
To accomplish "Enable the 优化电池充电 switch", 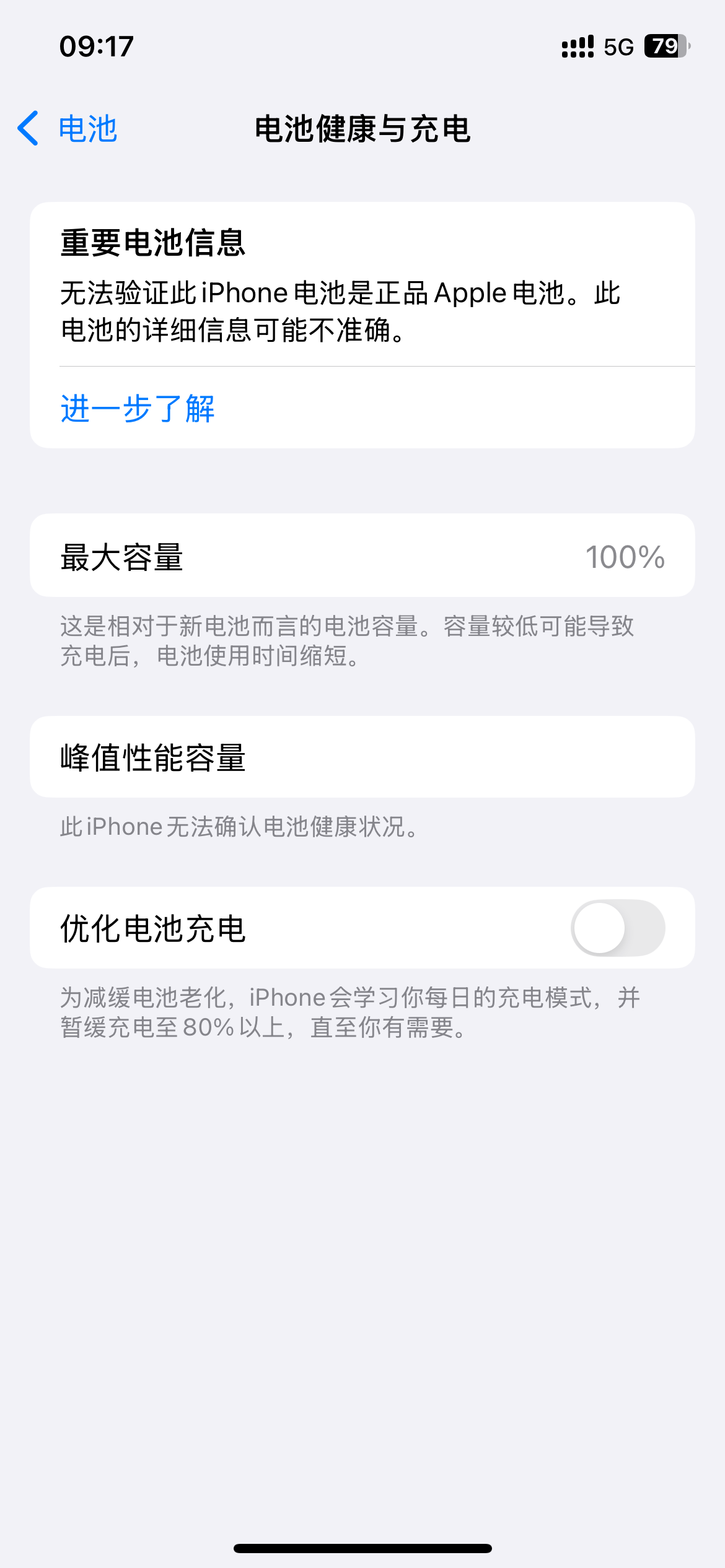I will pyautogui.click(x=618, y=928).
